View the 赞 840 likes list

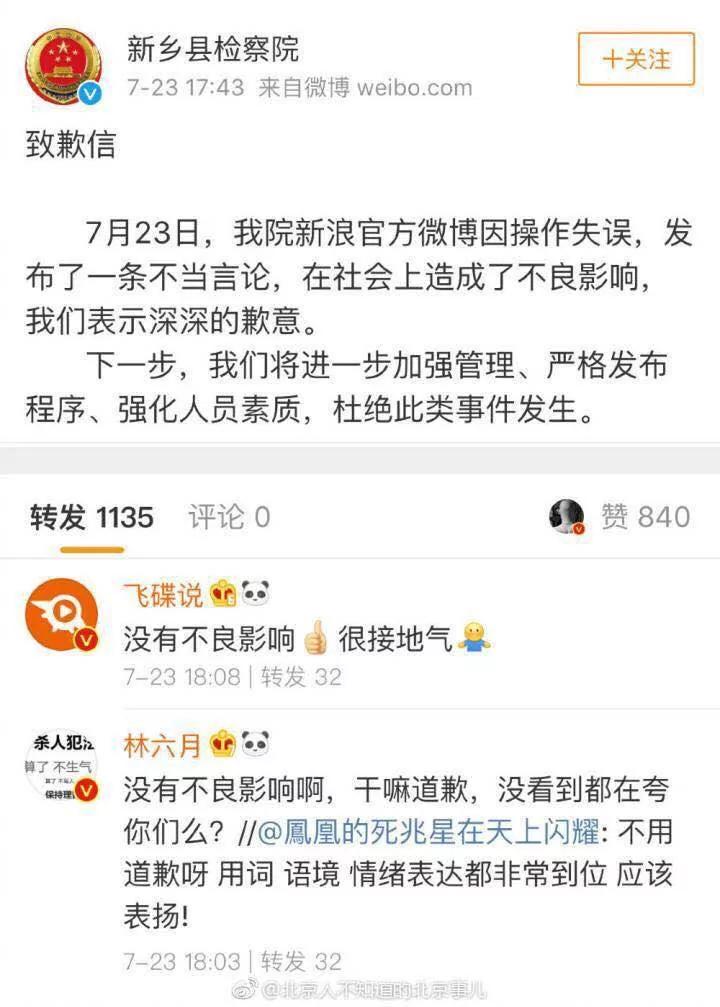pyautogui.click(x=644, y=516)
